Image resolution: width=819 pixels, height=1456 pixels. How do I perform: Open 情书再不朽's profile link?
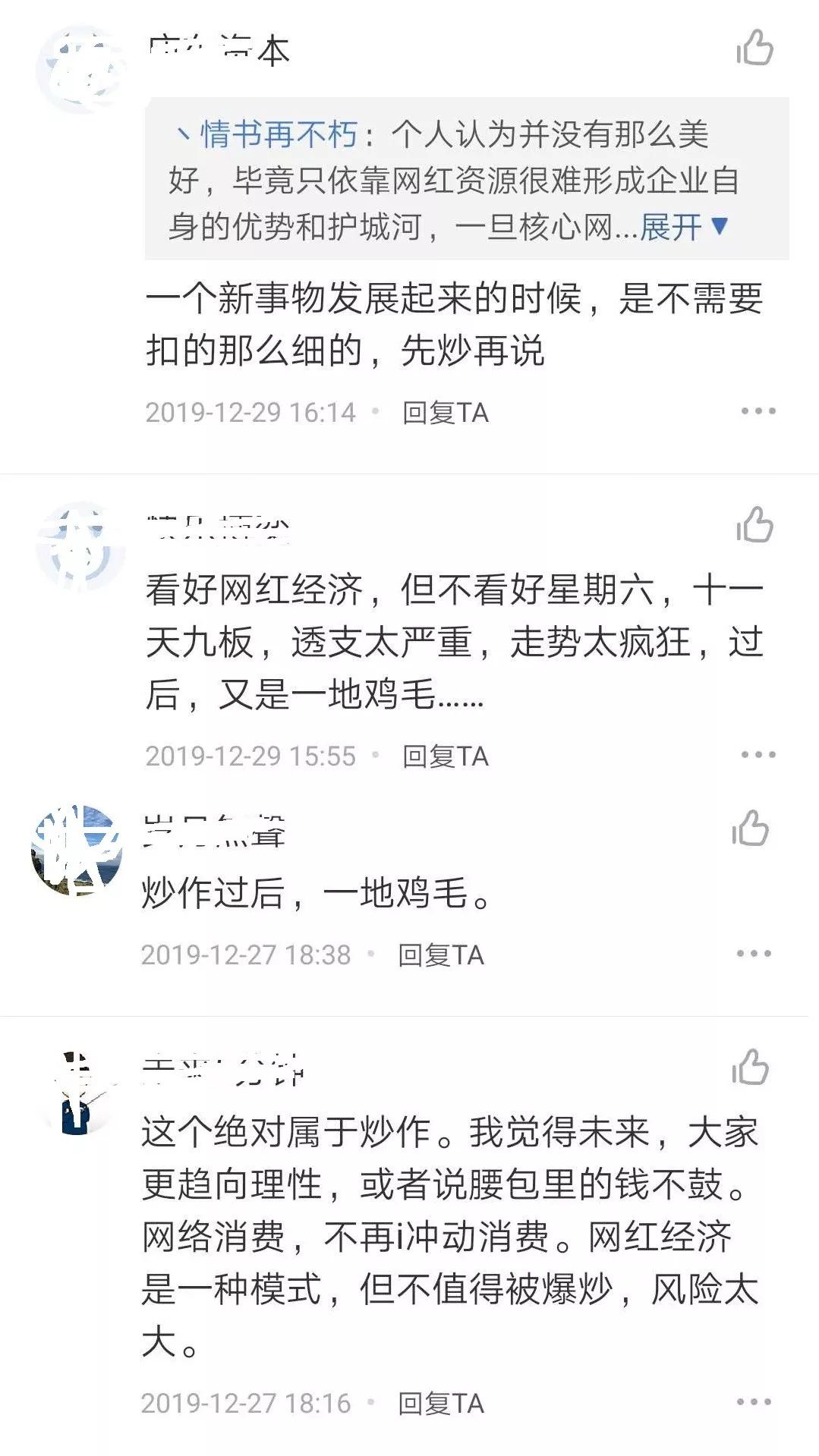[x=278, y=135]
